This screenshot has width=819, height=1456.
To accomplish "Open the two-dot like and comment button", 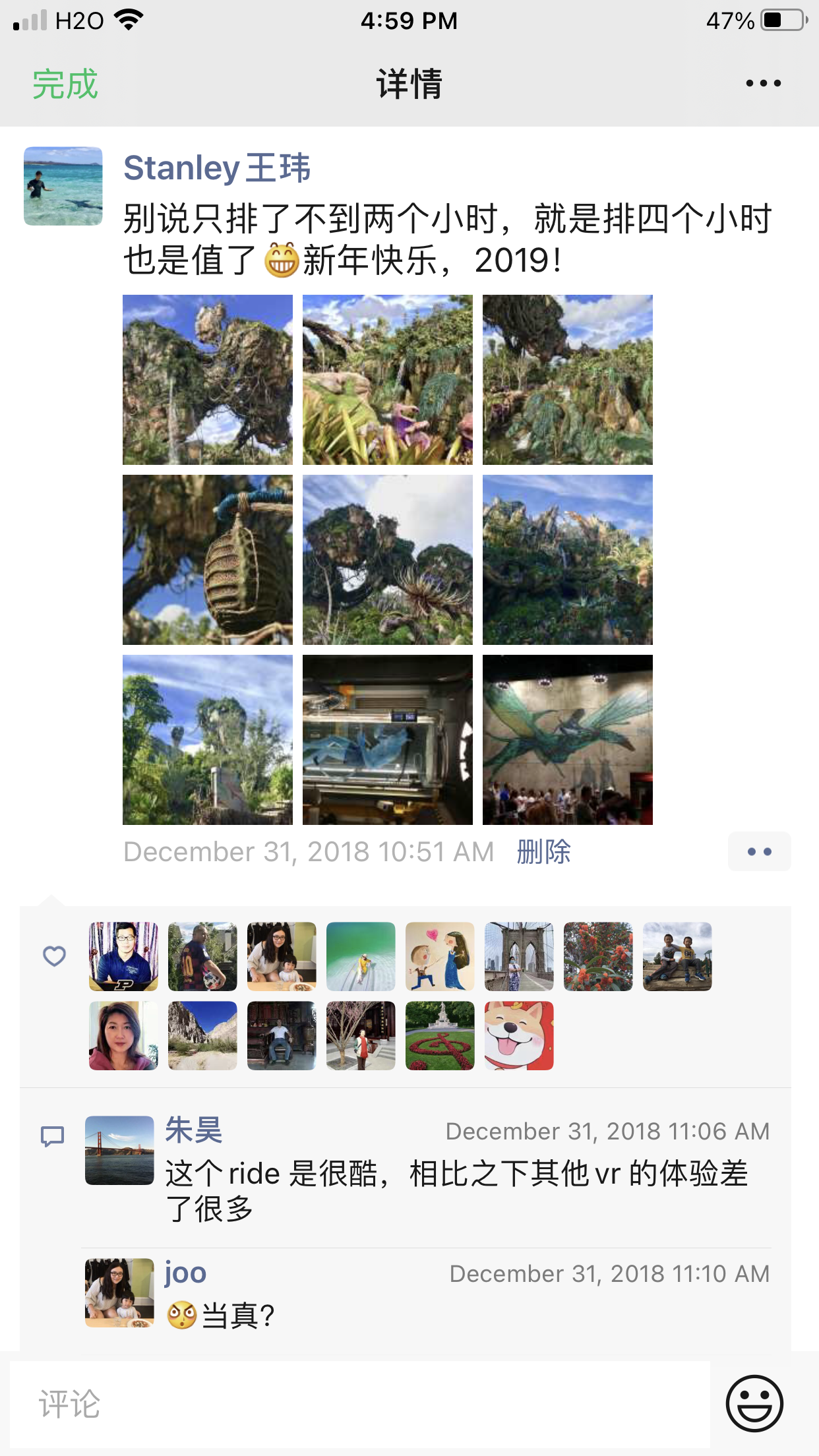I will point(759,851).
